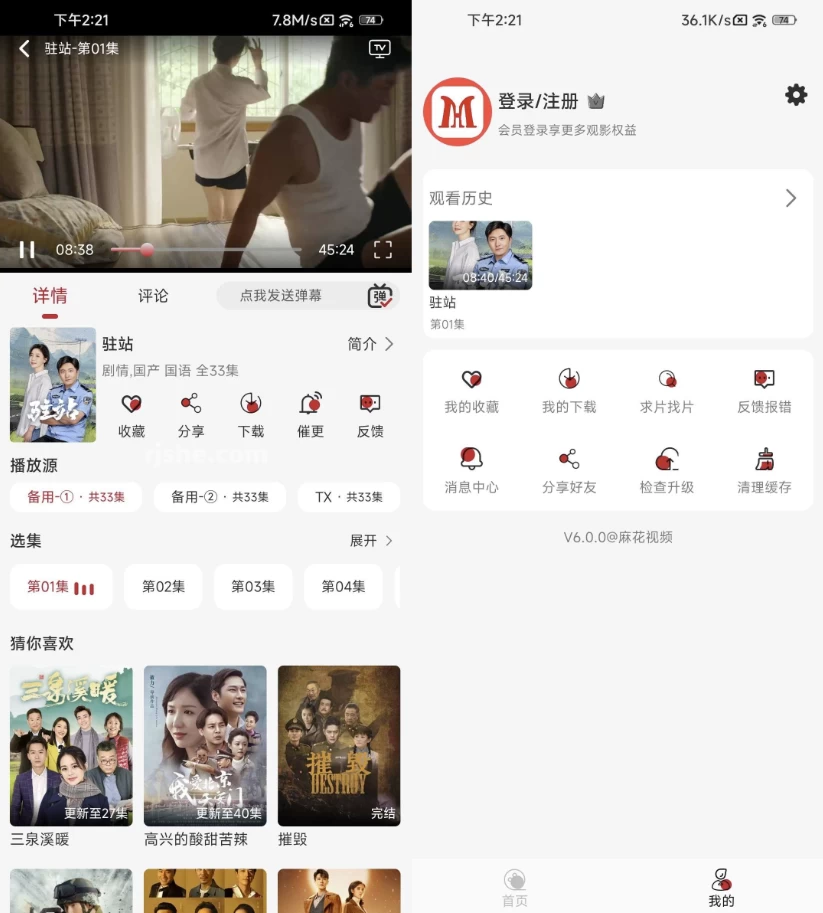Select the 下载 download icon

coord(250,408)
